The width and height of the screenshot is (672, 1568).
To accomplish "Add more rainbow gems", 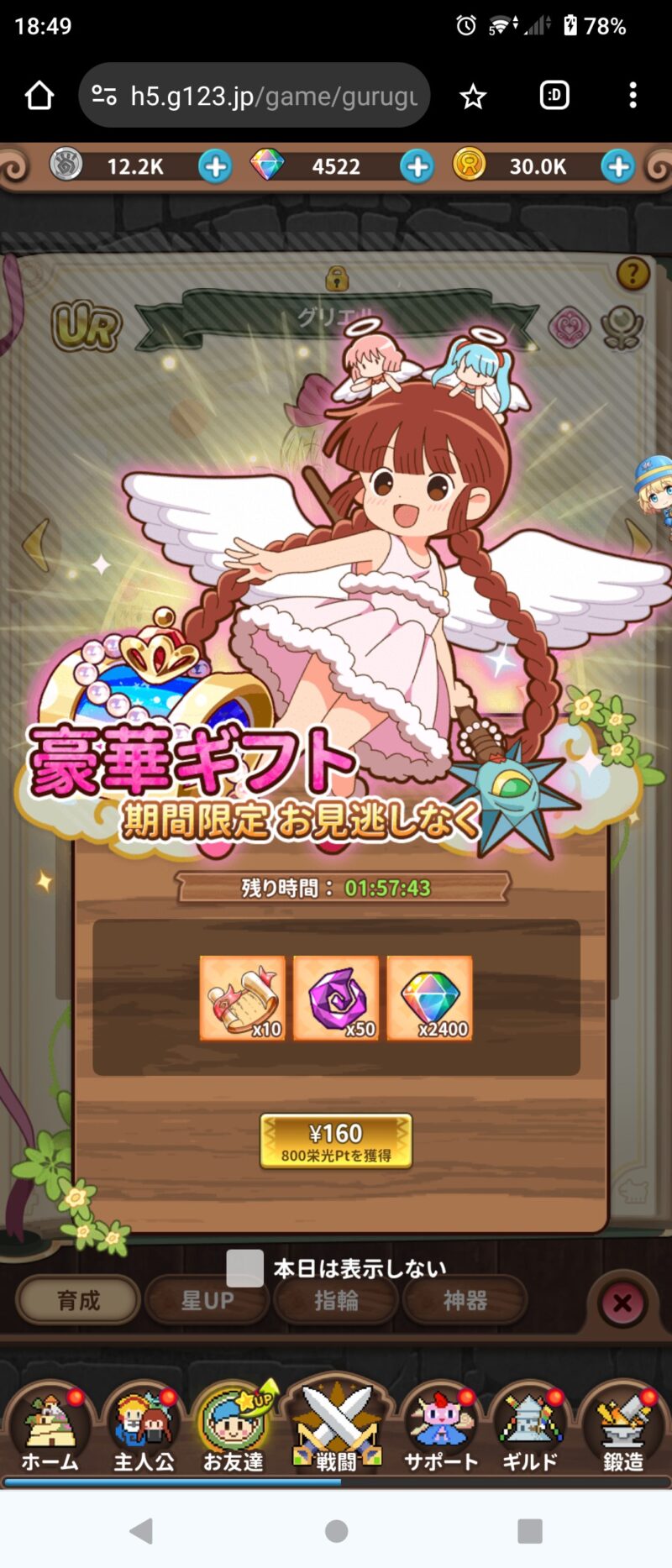I will coord(417,166).
